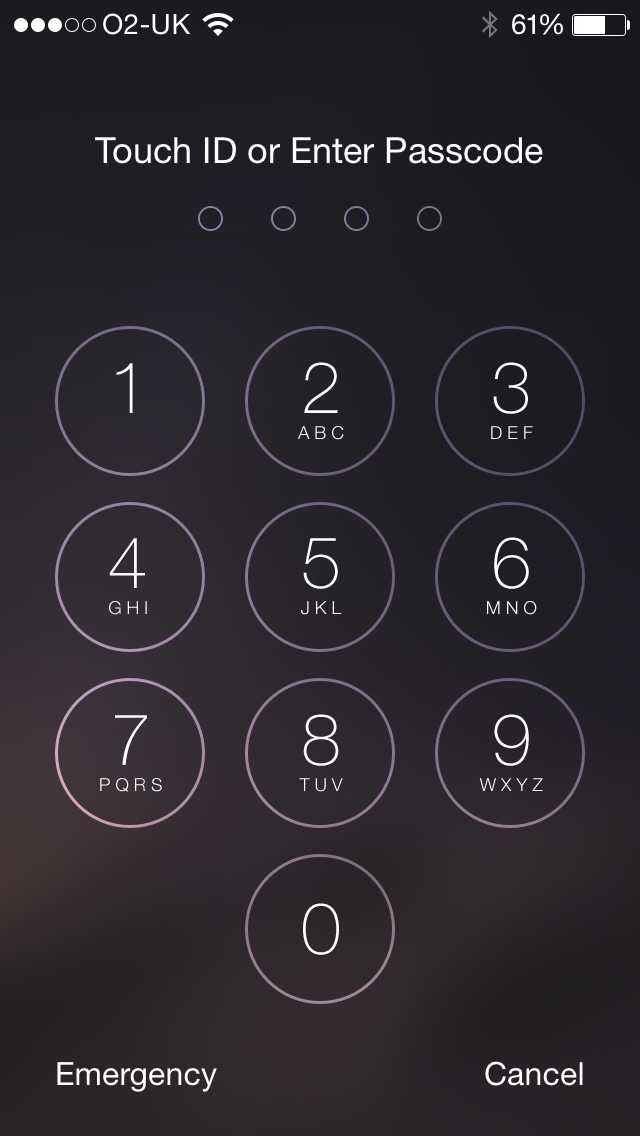Tap the 5 JKL key
This screenshot has width=640, height=1136.
(x=320, y=577)
